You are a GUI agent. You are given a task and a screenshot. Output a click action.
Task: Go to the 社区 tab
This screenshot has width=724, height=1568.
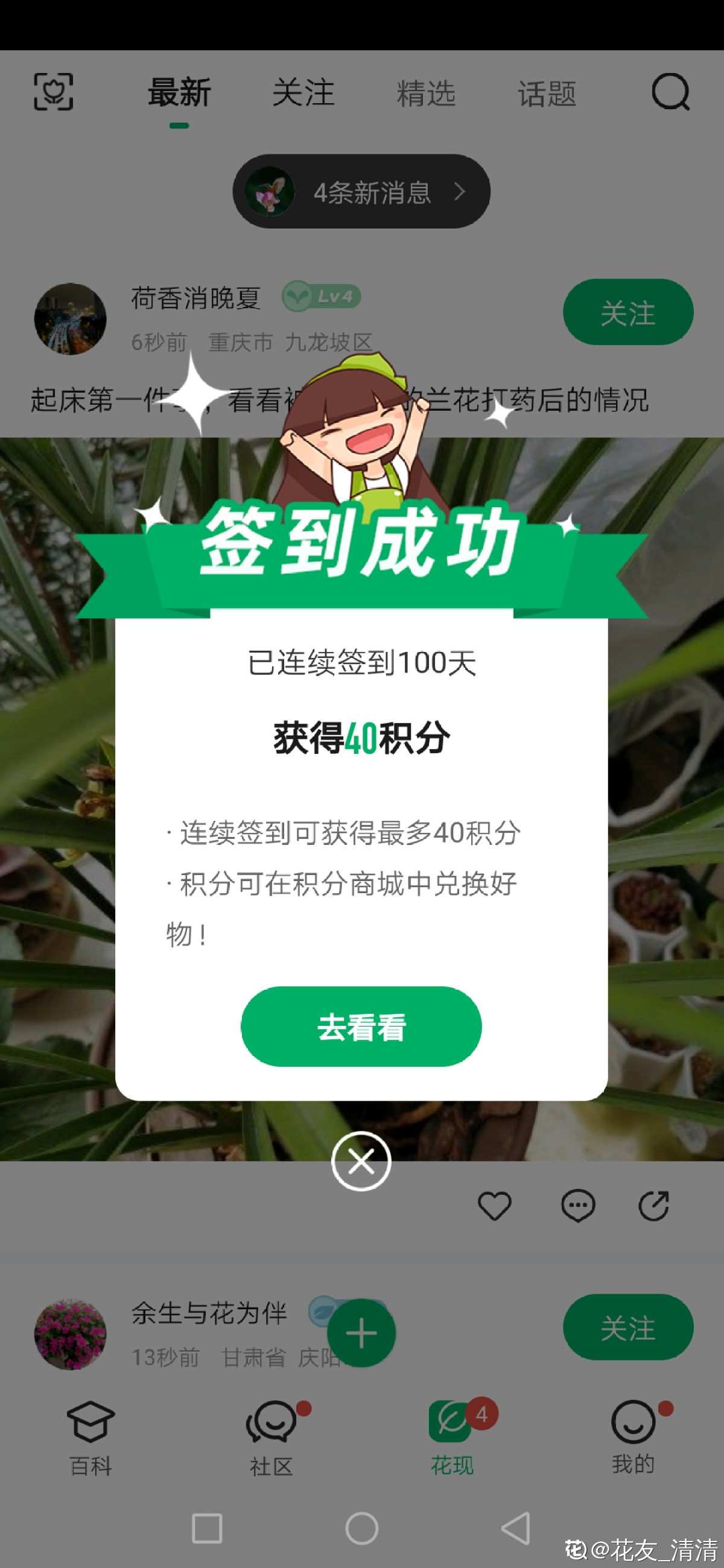[271, 1438]
